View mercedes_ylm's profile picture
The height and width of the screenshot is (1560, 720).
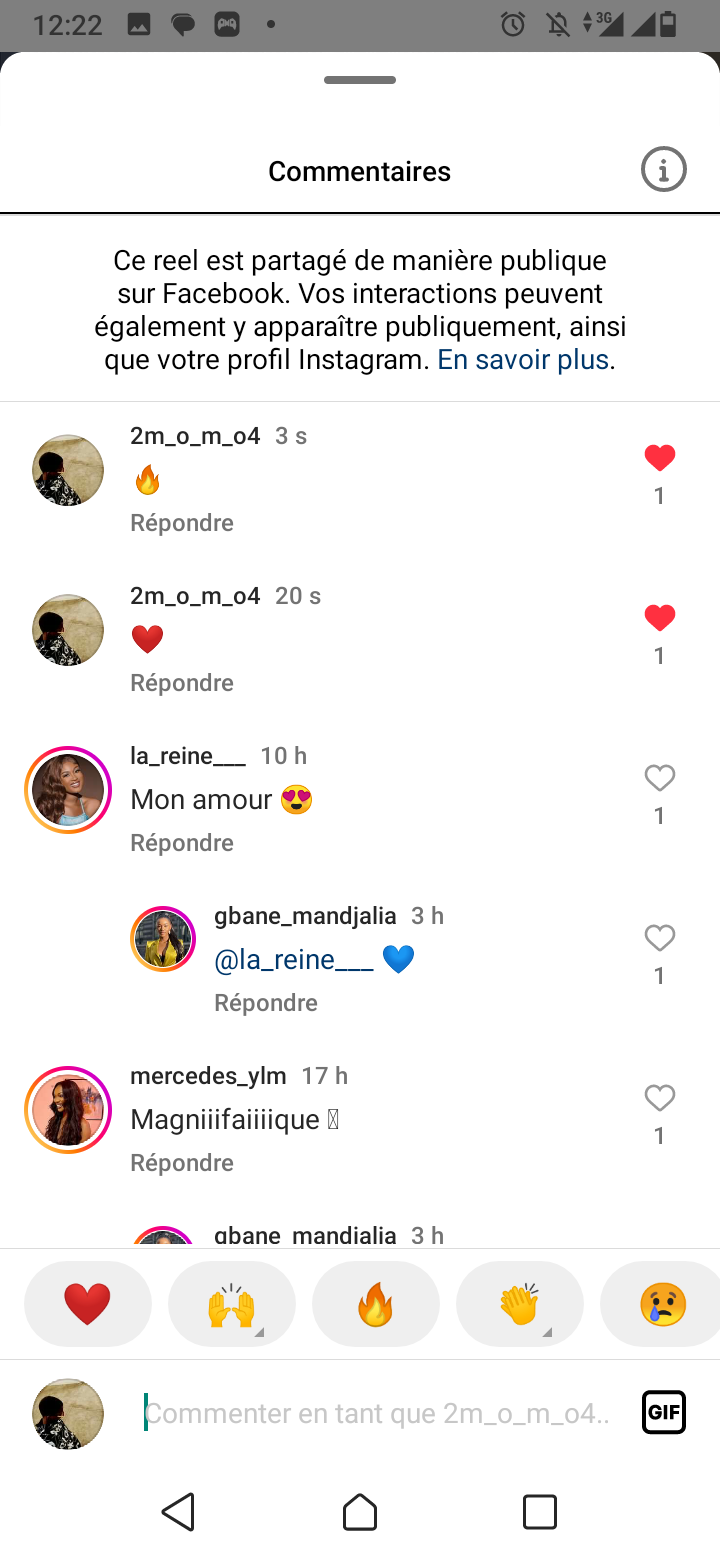(68, 1110)
